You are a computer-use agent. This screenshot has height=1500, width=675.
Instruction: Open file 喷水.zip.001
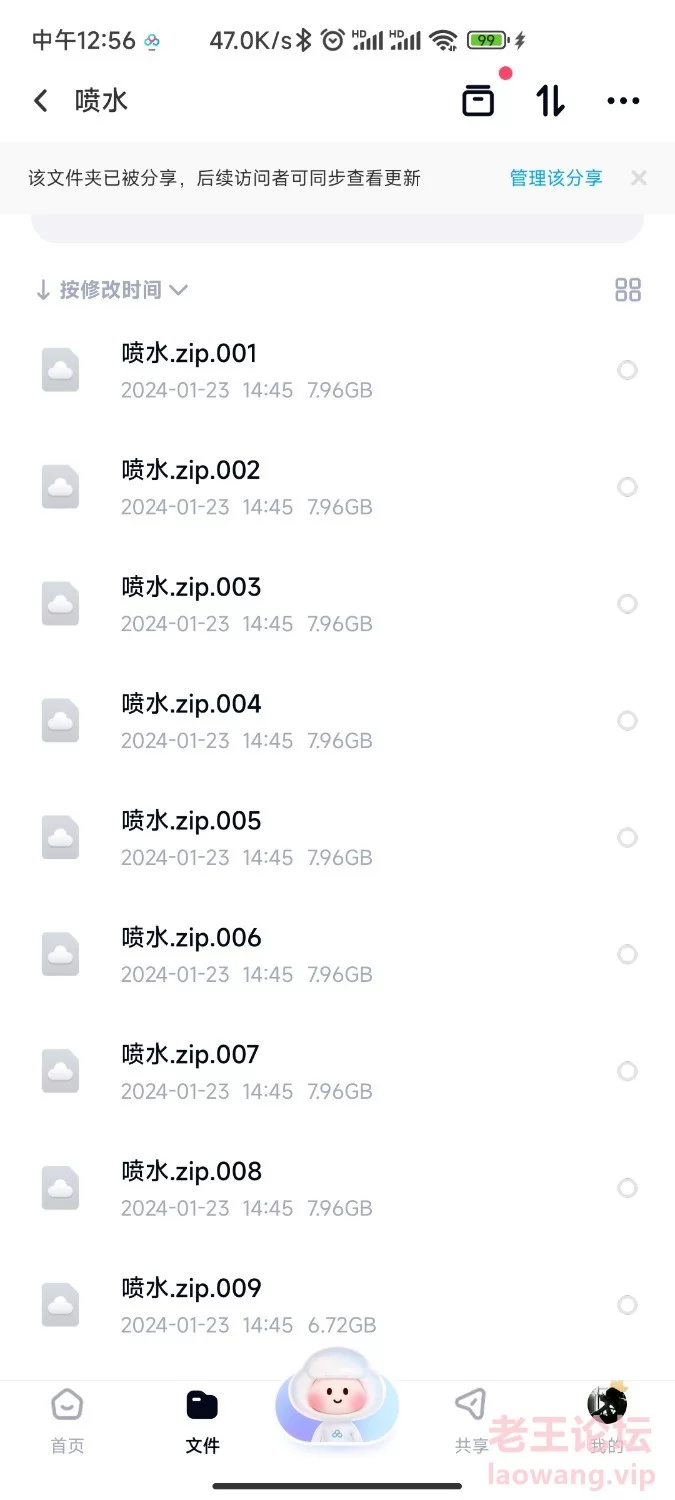point(337,370)
